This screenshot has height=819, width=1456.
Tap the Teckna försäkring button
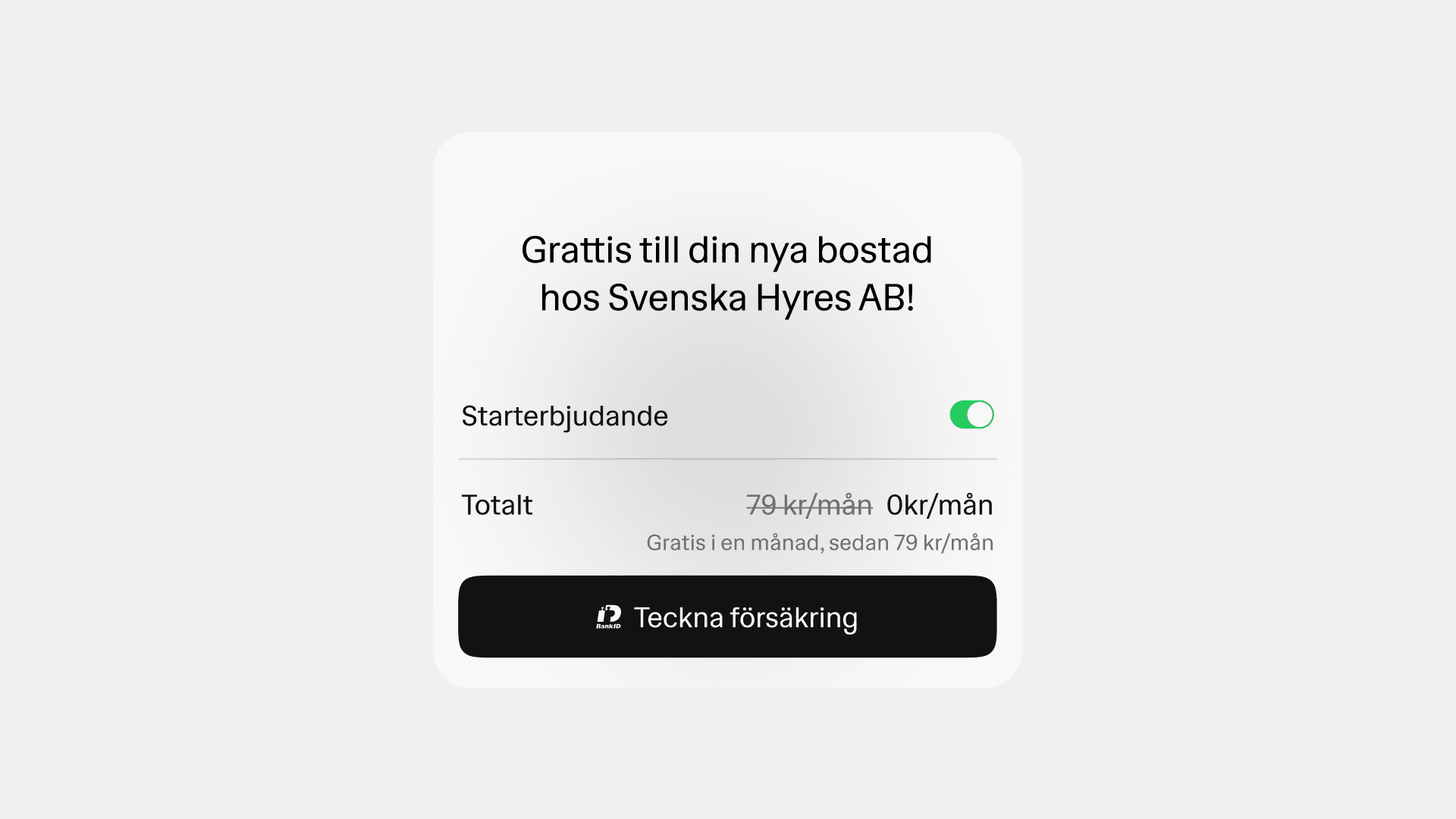(x=727, y=617)
